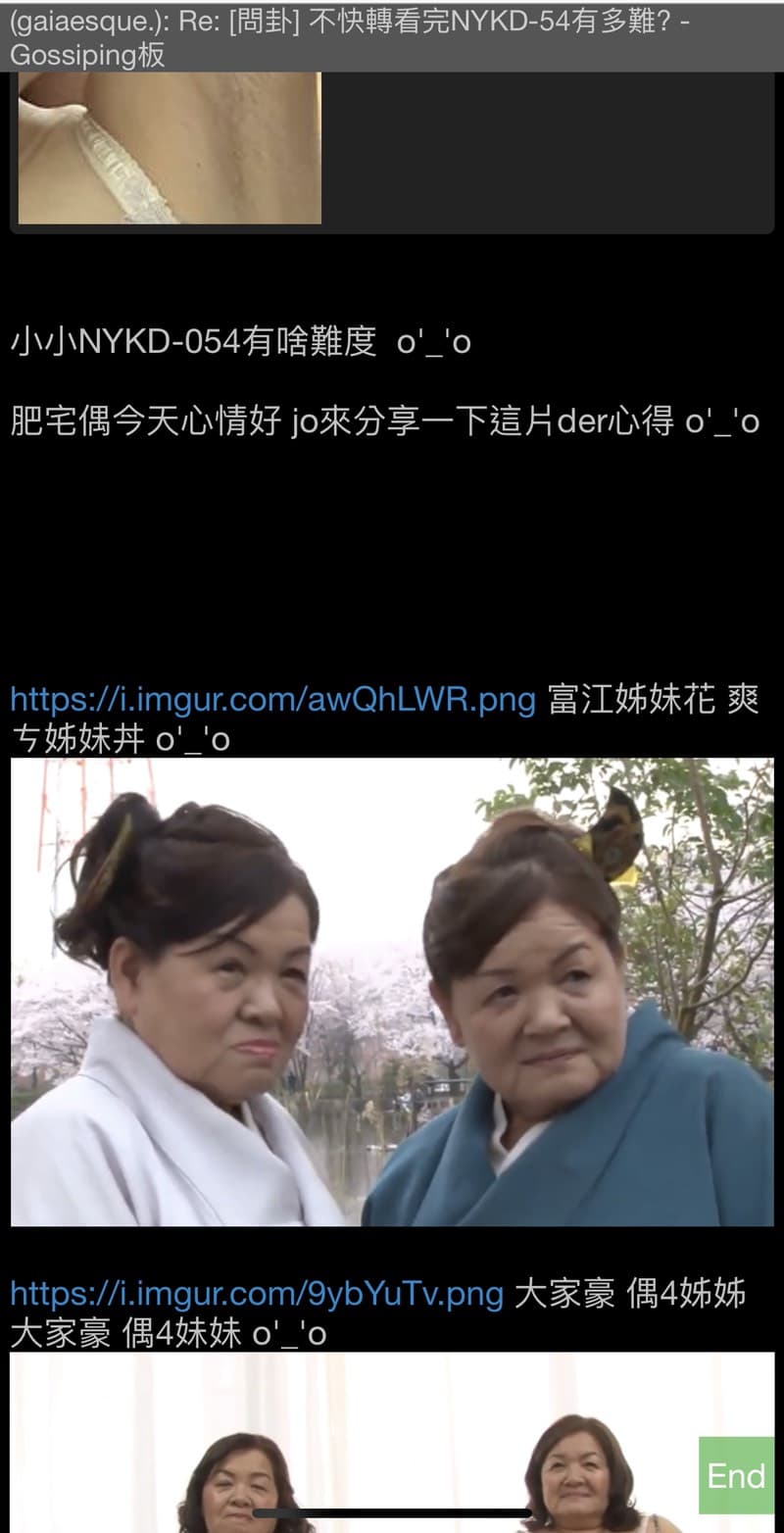The width and height of the screenshot is (784, 1533).
Task: Open the 9ybYuTv.png imgur link
Action: pyautogui.click(x=257, y=1294)
